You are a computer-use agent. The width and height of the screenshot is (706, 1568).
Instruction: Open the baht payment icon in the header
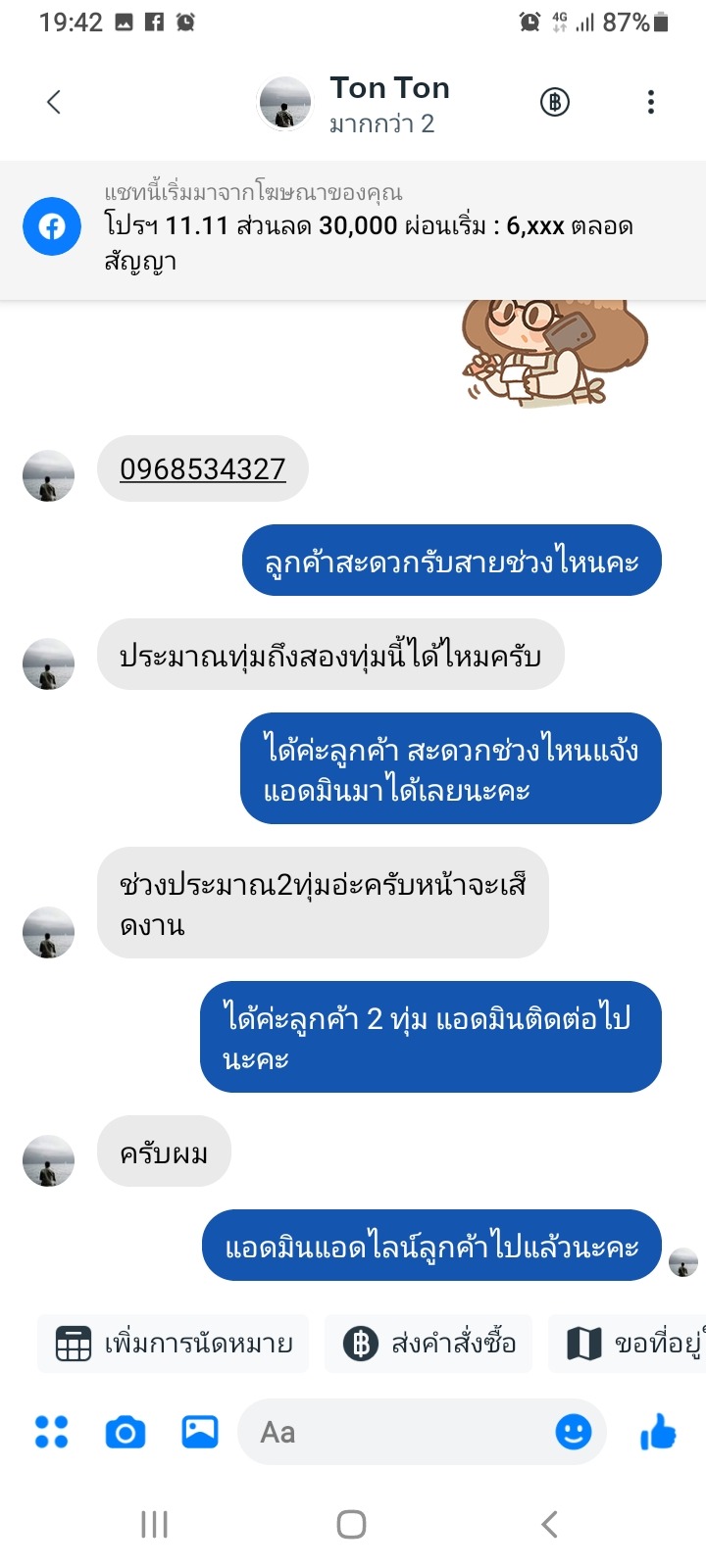coord(555,102)
